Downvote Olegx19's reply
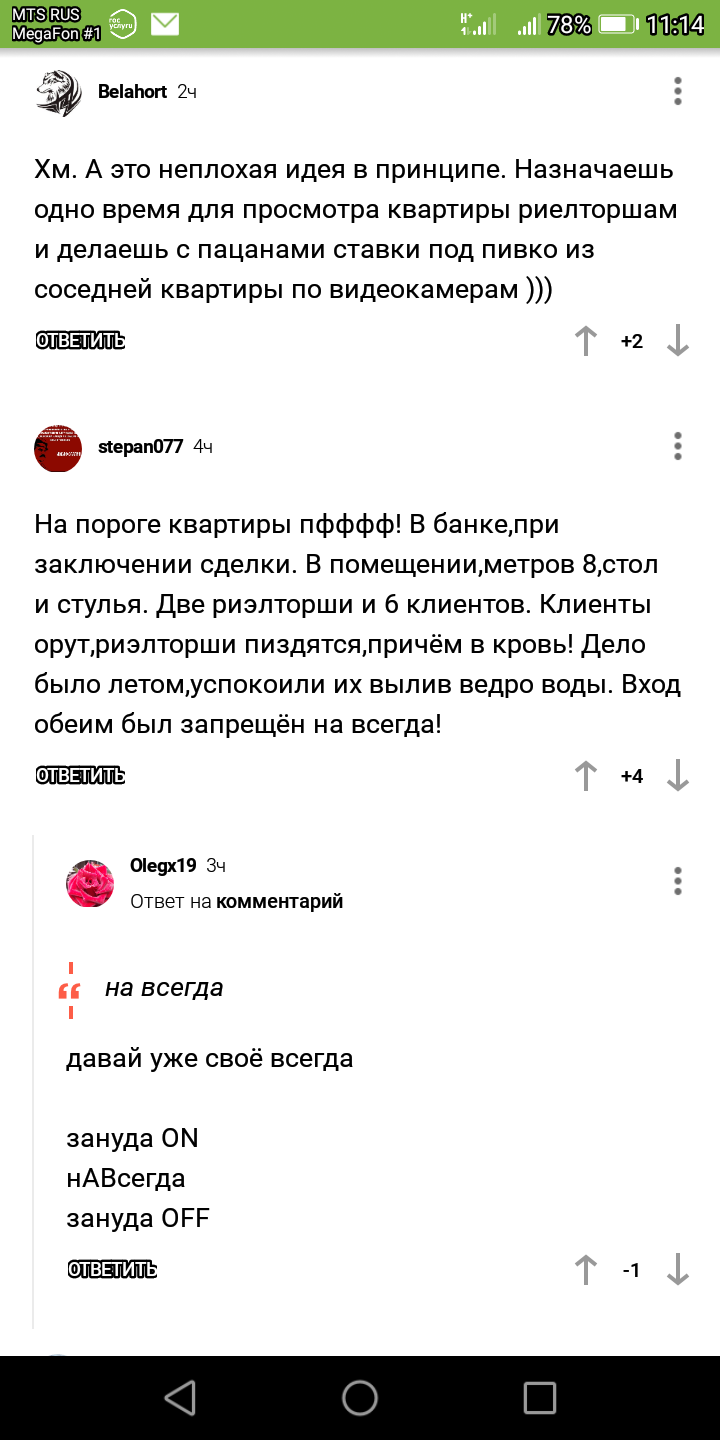 point(678,1270)
